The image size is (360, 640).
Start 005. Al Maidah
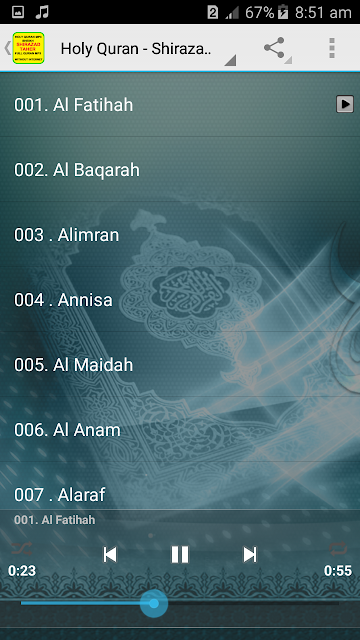(x=180, y=364)
